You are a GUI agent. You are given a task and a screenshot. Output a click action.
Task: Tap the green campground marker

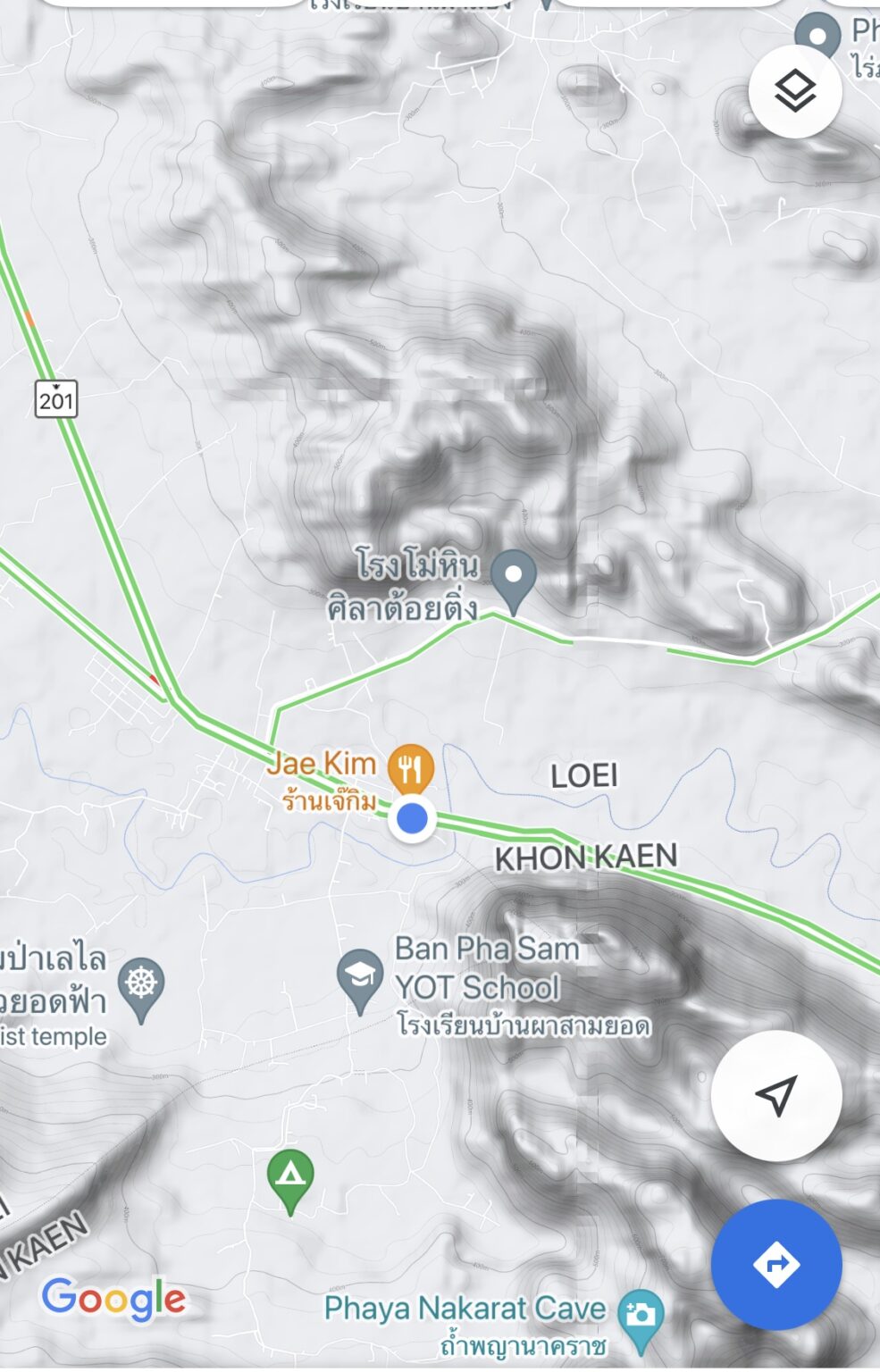[x=290, y=1176]
